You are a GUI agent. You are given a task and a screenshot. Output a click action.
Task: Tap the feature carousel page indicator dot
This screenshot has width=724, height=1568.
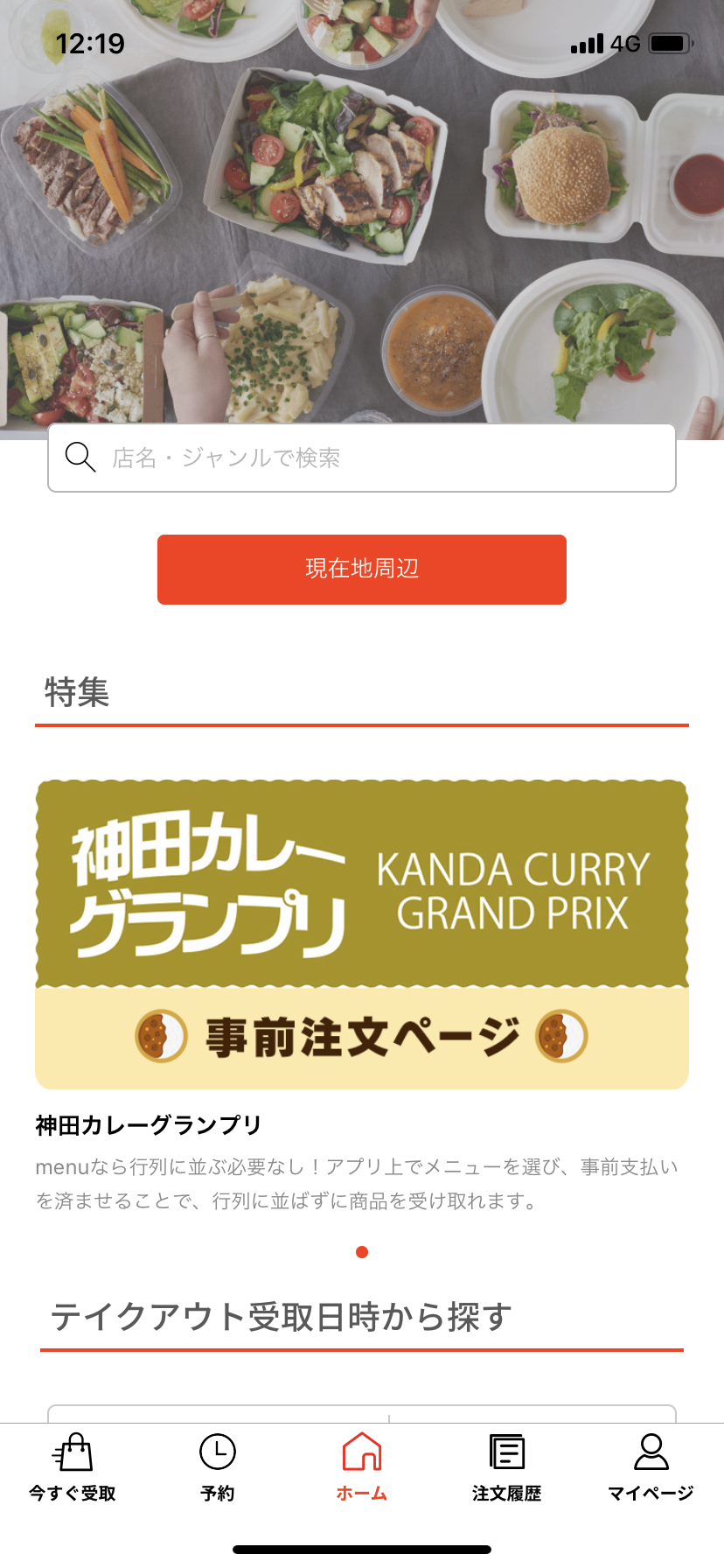tap(362, 1252)
